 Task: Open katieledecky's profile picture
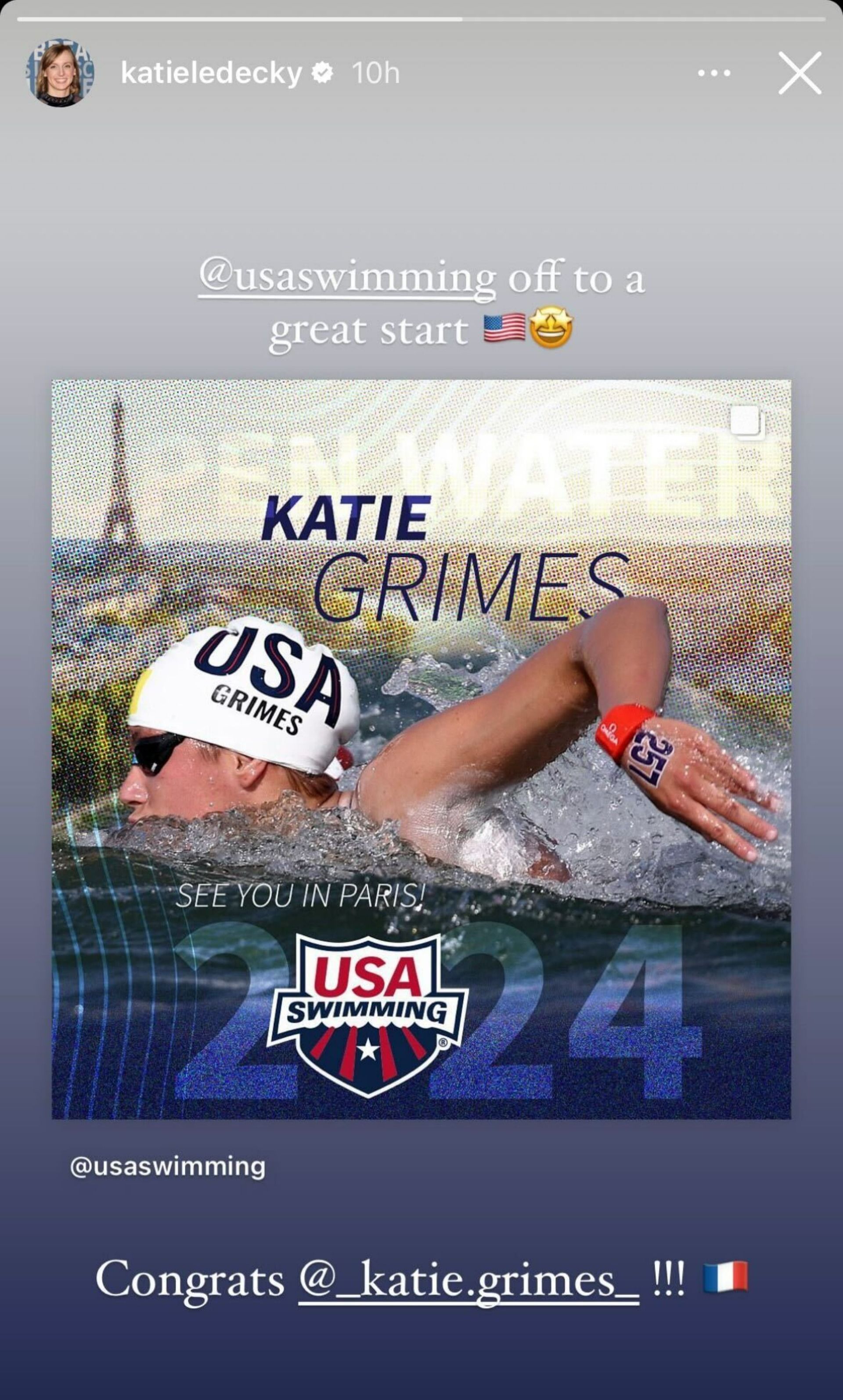tap(60, 73)
